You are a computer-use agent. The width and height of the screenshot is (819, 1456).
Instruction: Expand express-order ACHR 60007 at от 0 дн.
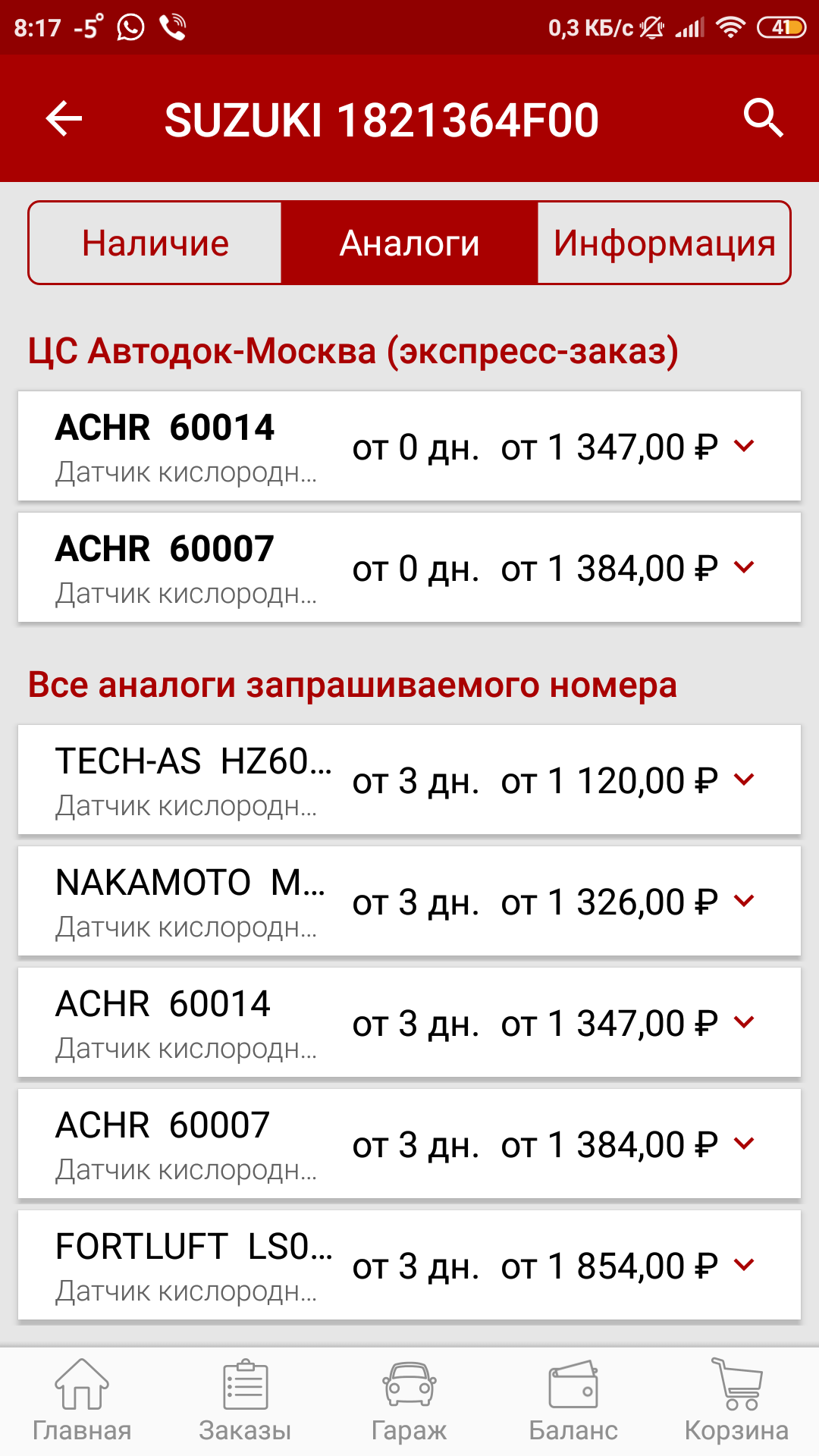pos(409,567)
